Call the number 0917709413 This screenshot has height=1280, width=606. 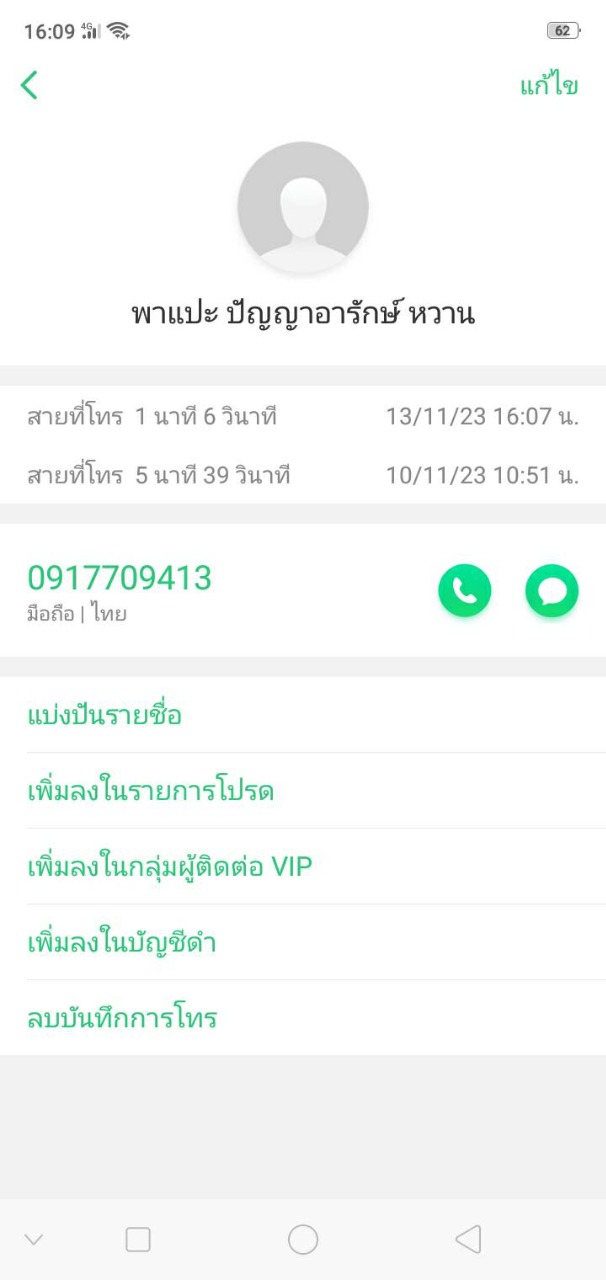[465, 591]
